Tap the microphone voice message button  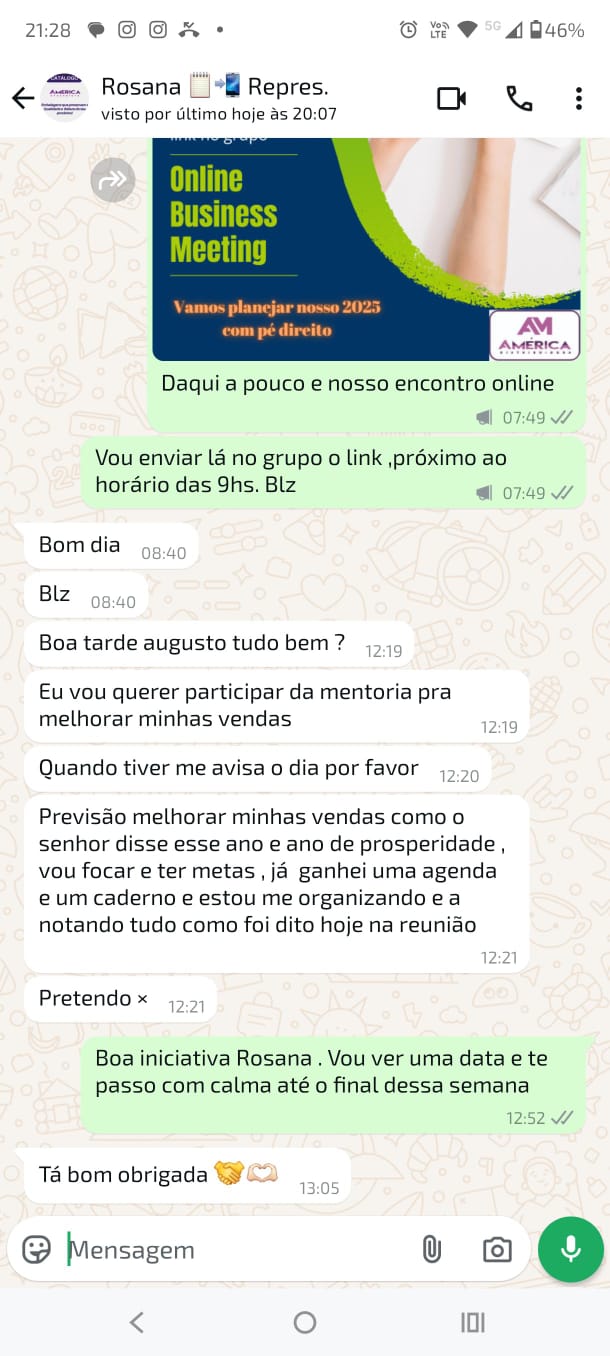(571, 1249)
